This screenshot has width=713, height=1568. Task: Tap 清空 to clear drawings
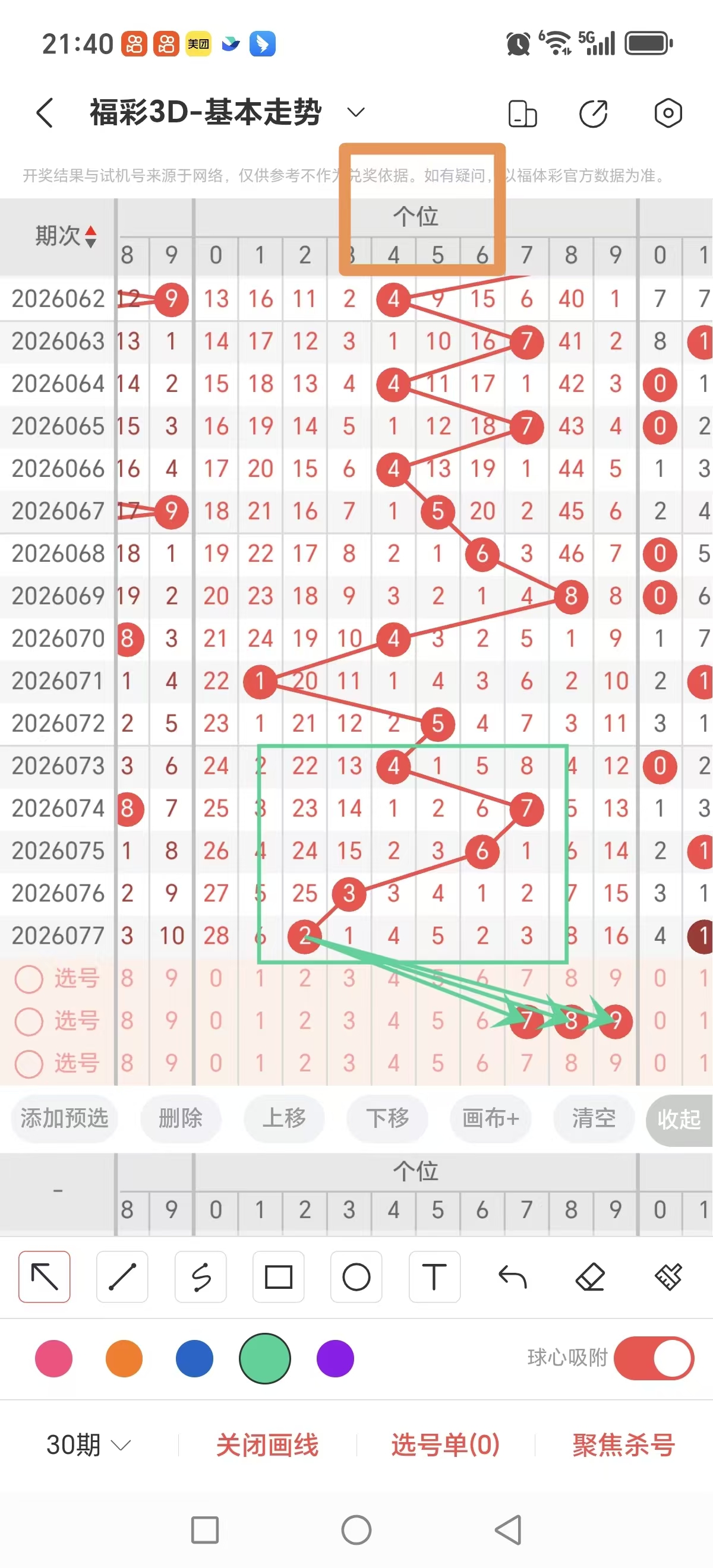[x=592, y=1119]
